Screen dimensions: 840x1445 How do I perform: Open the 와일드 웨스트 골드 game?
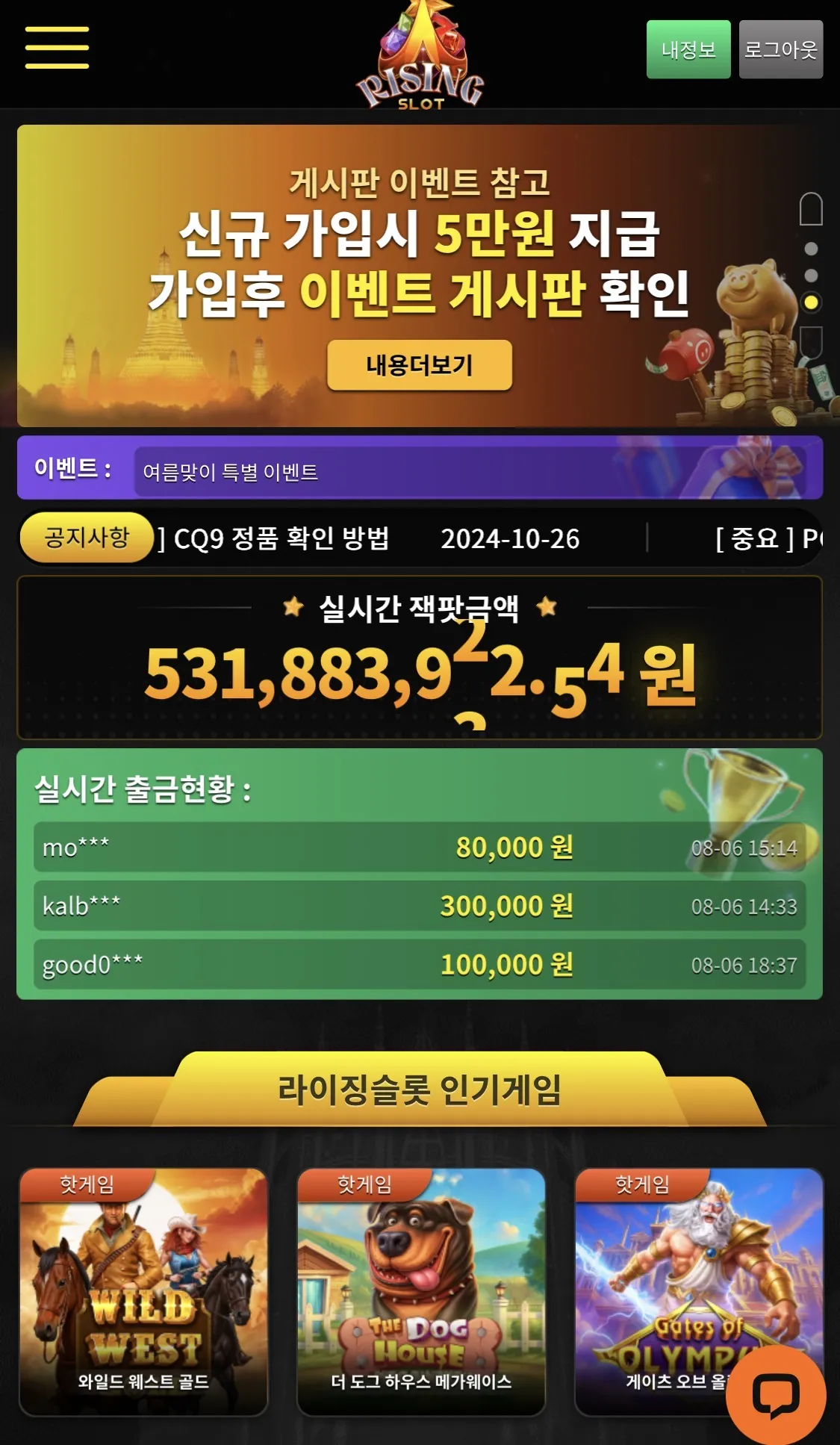[x=143, y=1292]
